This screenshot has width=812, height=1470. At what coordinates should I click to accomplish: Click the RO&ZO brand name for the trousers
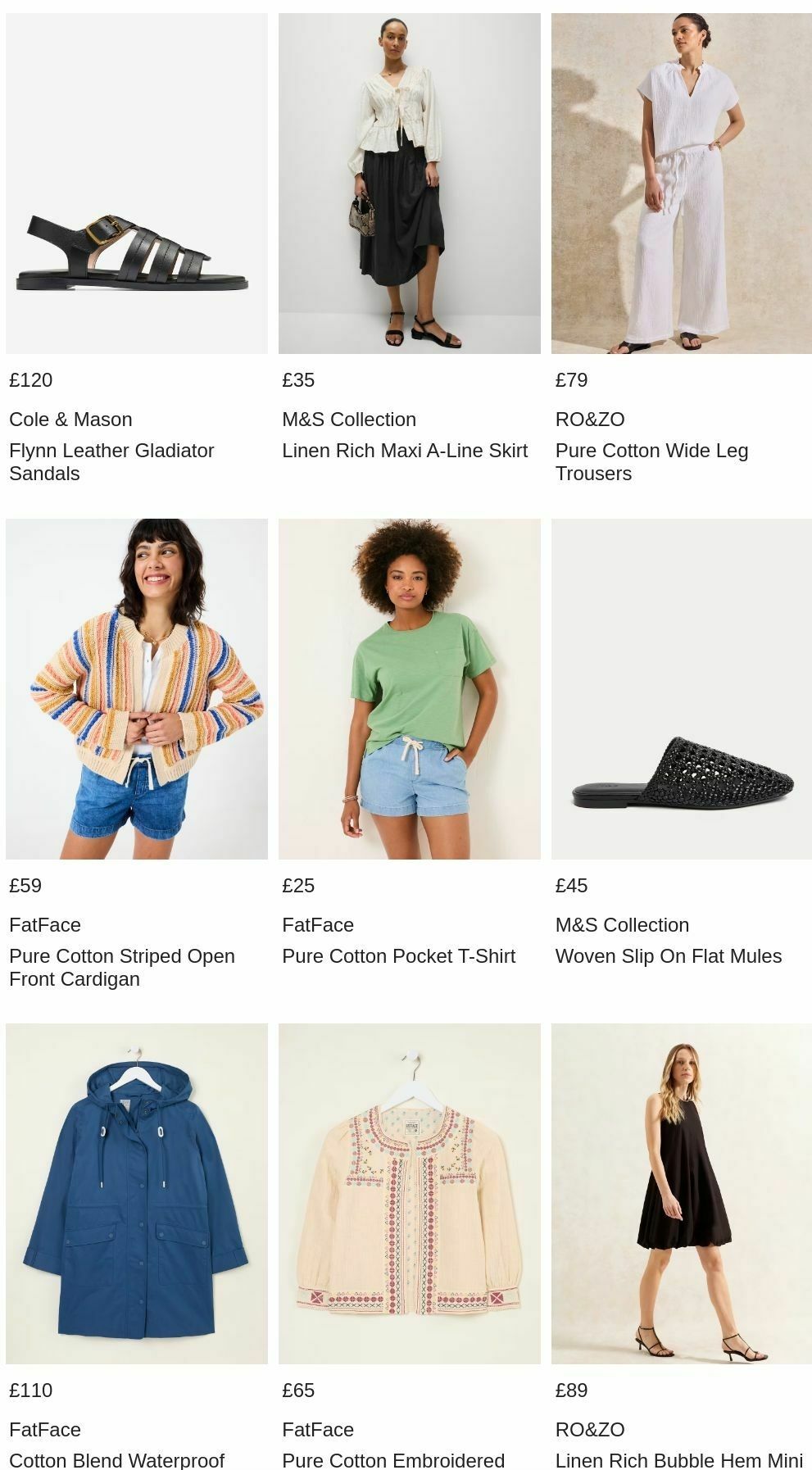[x=587, y=419]
